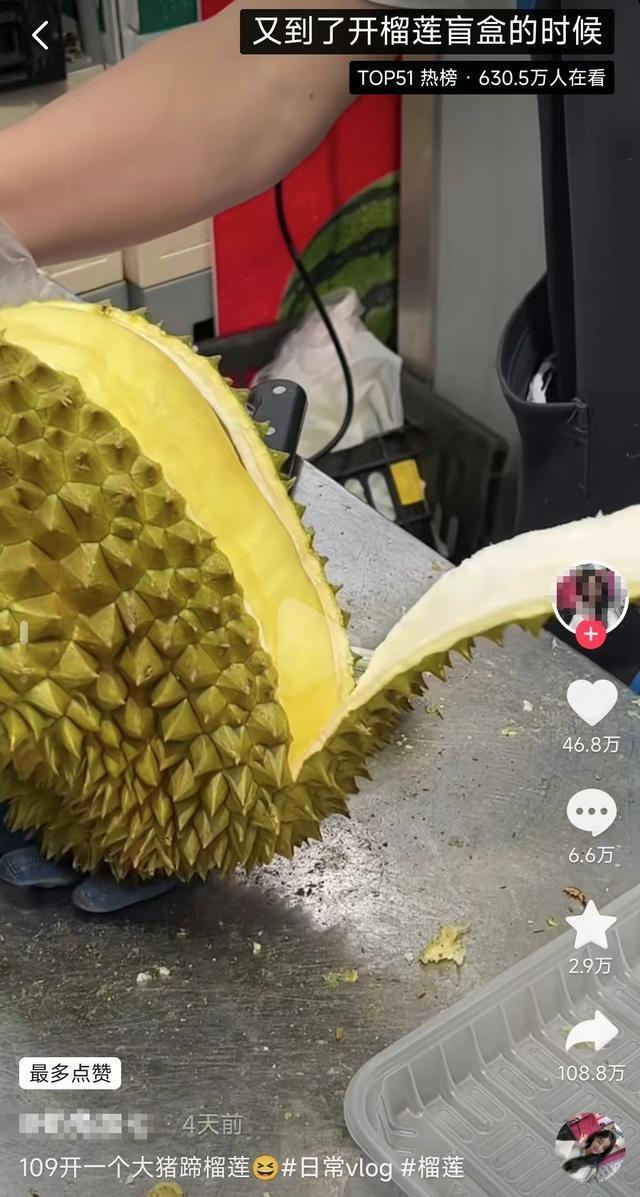Screen dimensions: 640x1197
Task: Open the #榴莲 hashtag
Action: pyautogui.click(x=432, y=1167)
